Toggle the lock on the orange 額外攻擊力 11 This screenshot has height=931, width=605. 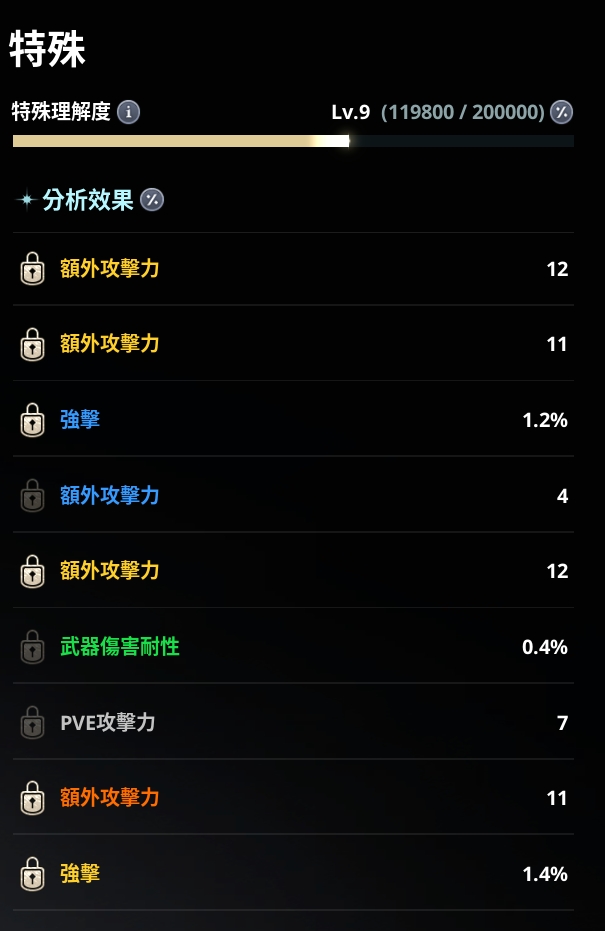(32, 799)
